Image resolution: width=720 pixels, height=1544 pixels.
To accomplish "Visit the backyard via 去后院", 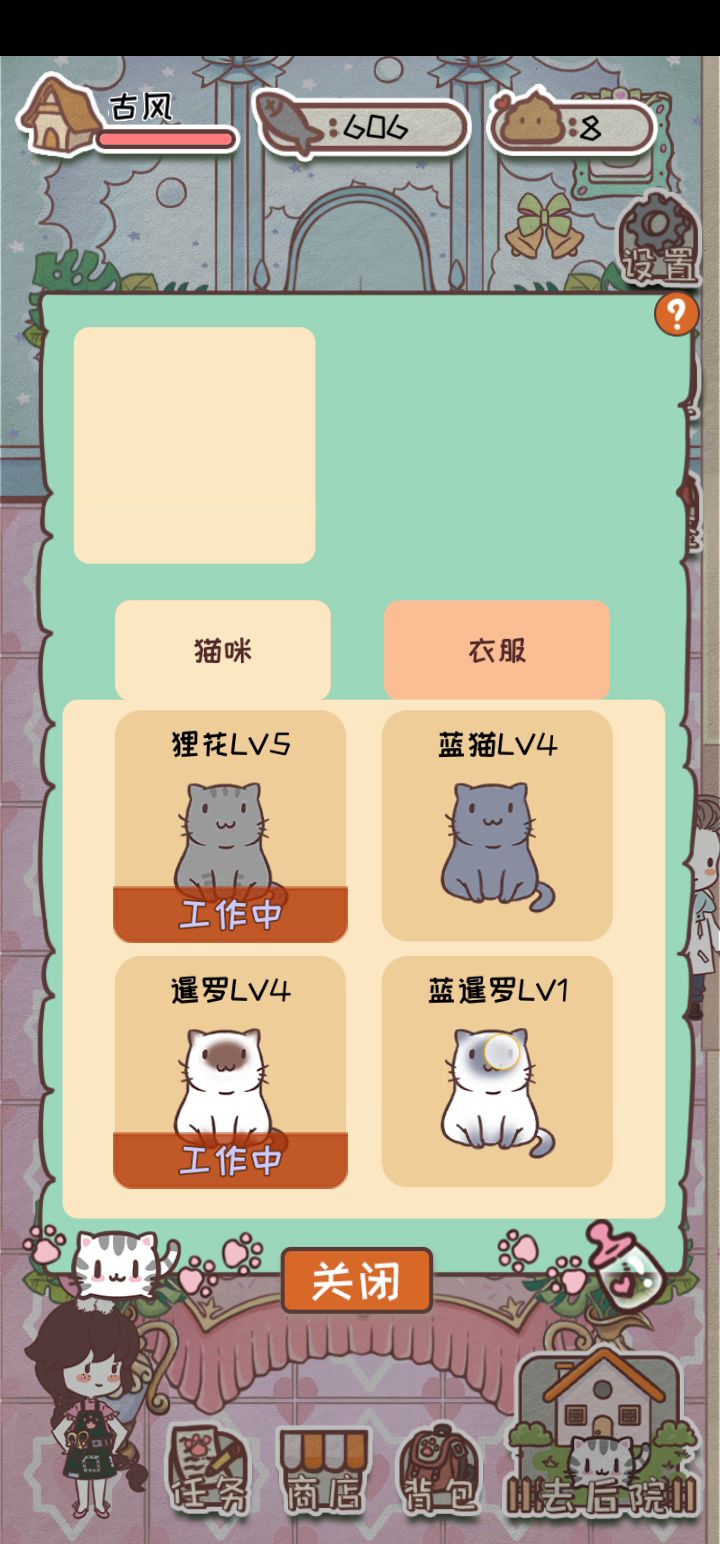I will point(602,1440).
